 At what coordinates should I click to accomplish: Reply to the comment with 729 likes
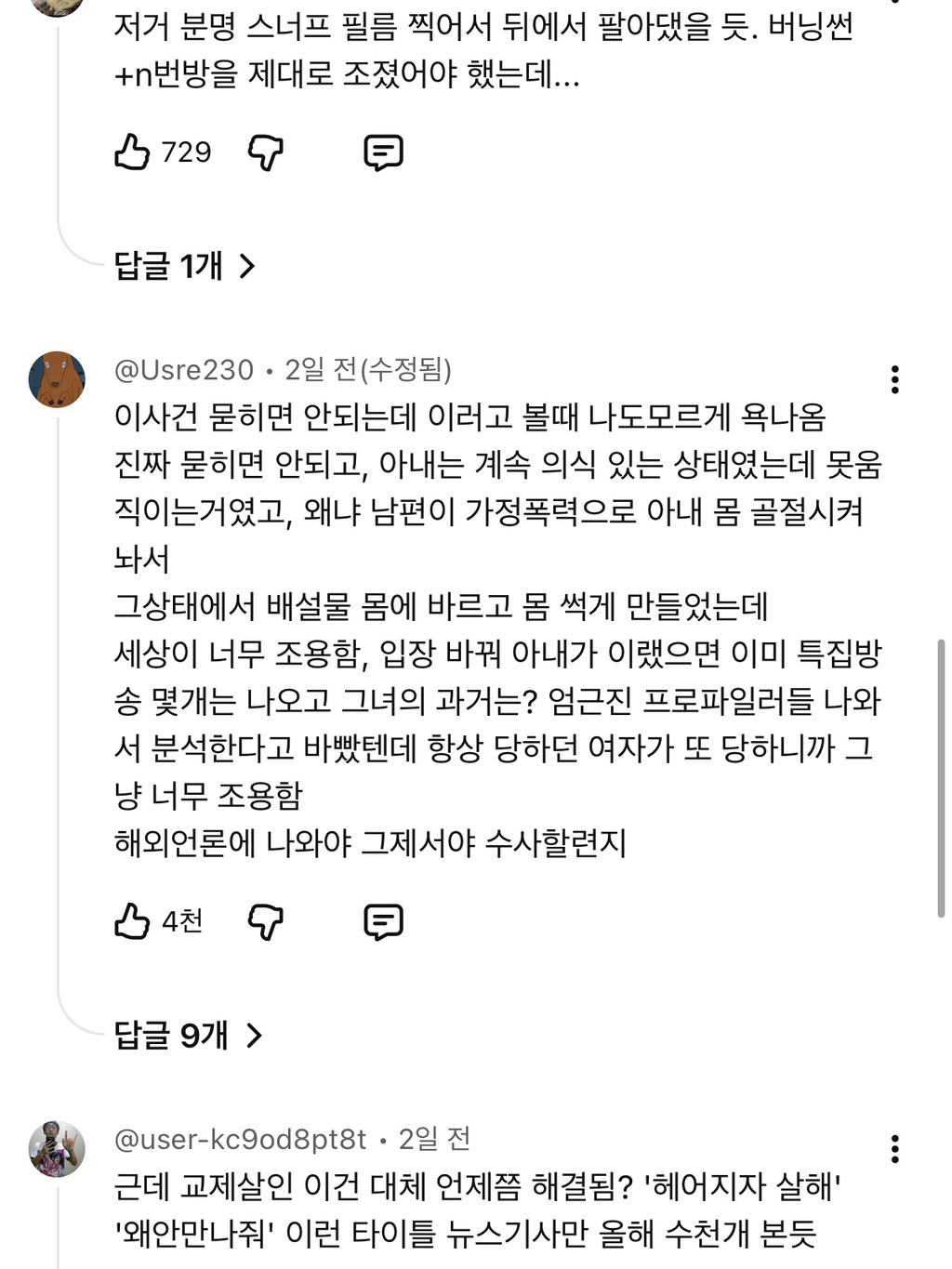(383, 152)
